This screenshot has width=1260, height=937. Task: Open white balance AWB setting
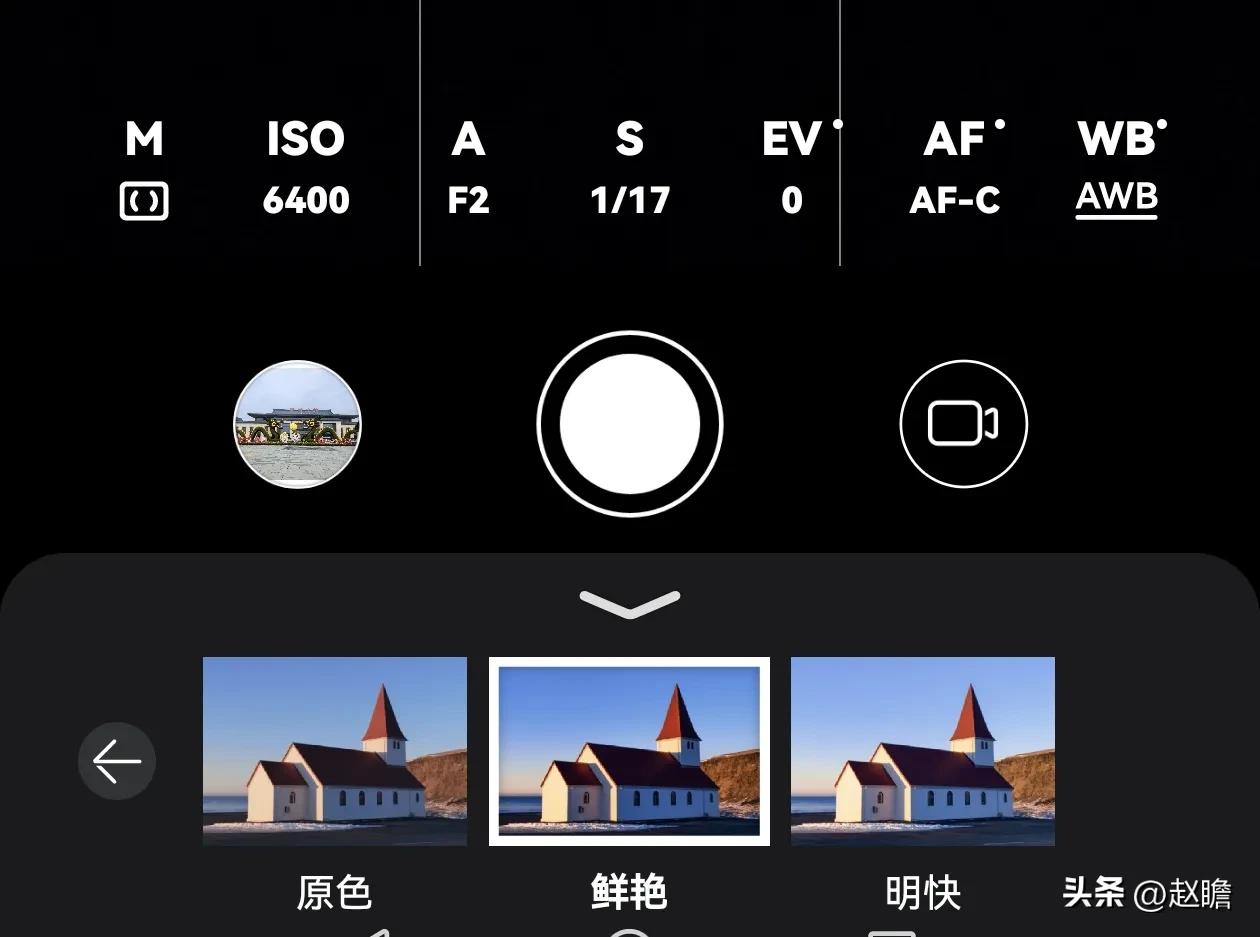[x=1117, y=168]
